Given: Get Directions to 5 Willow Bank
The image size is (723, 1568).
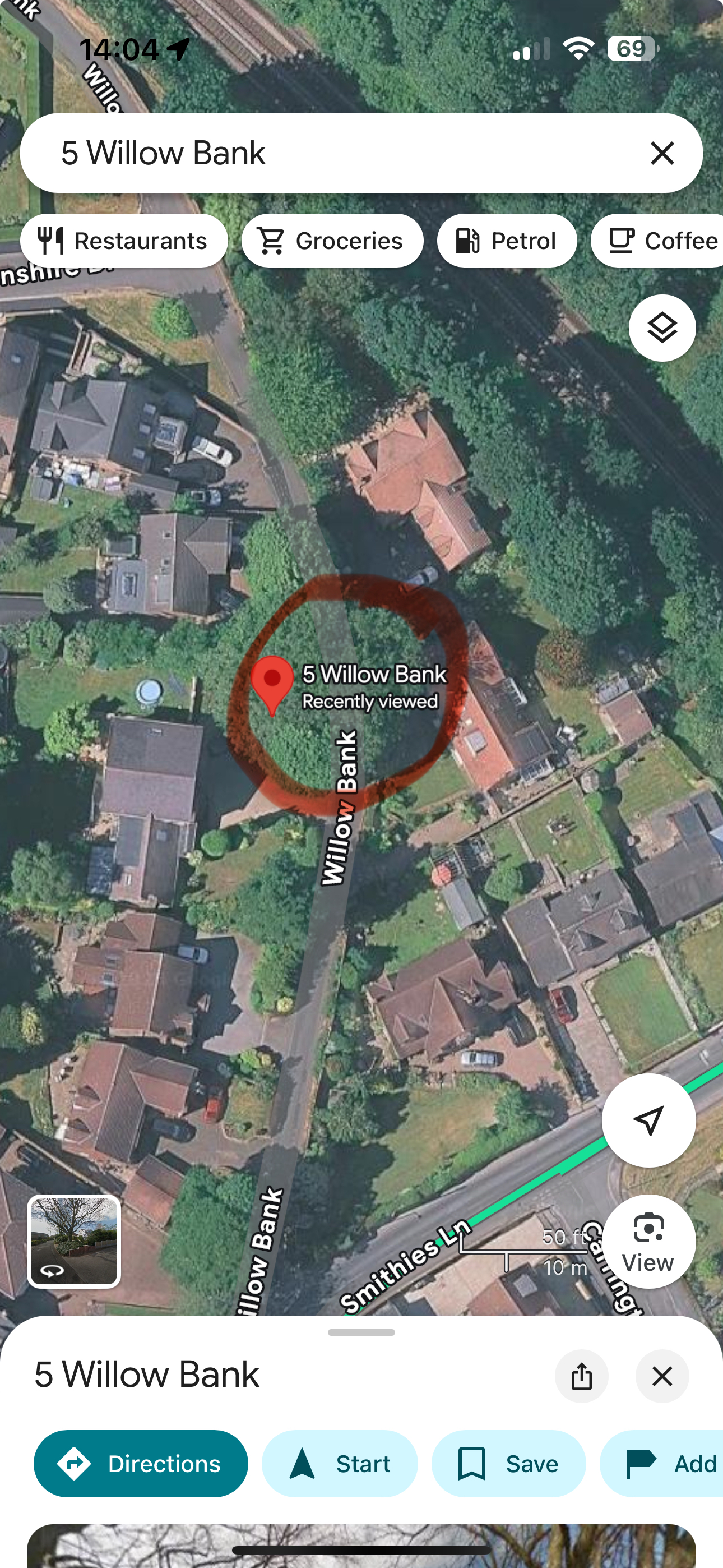Looking at the screenshot, I should [141, 1464].
